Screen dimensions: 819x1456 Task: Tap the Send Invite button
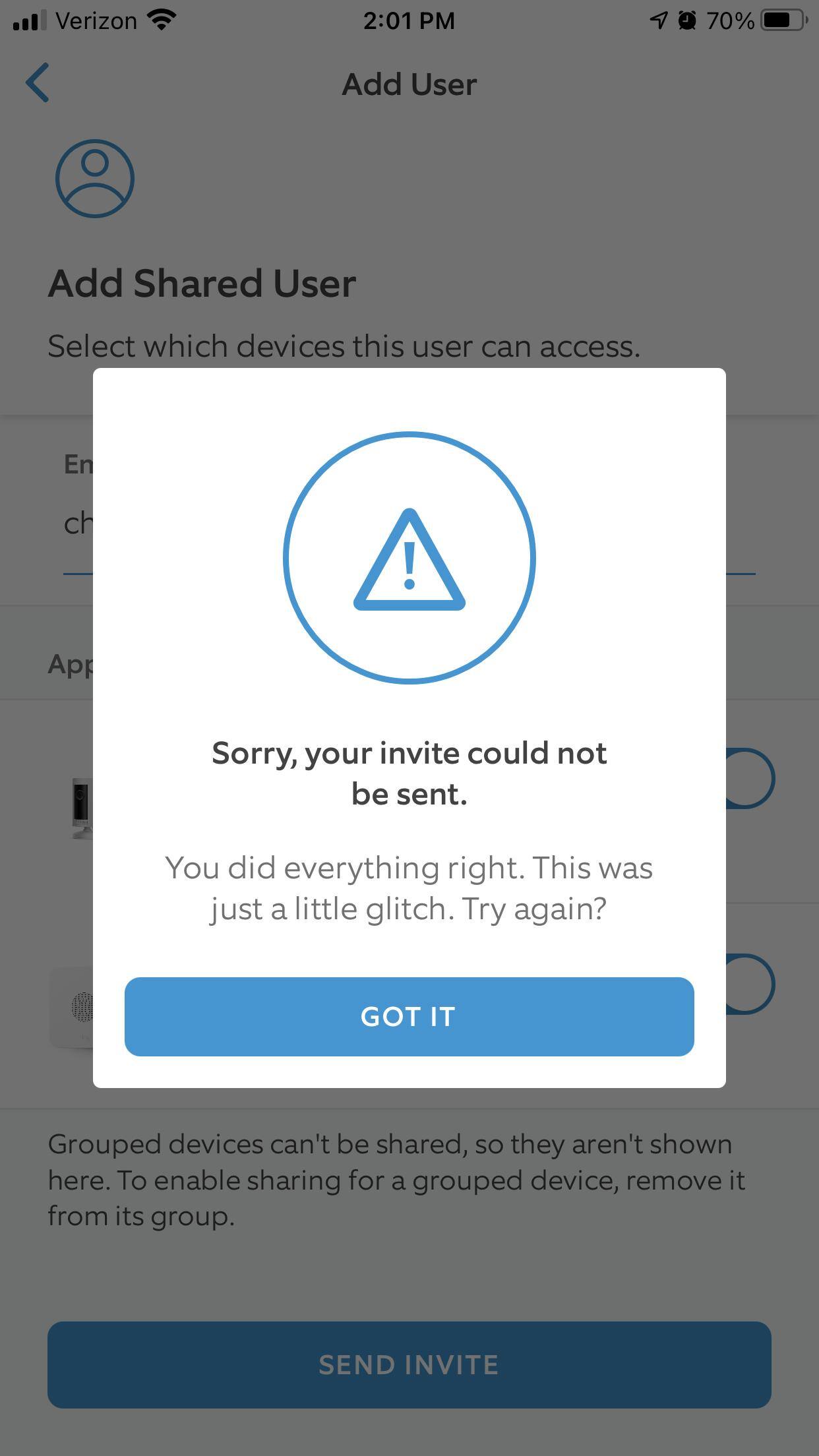[x=409, y=1364]
